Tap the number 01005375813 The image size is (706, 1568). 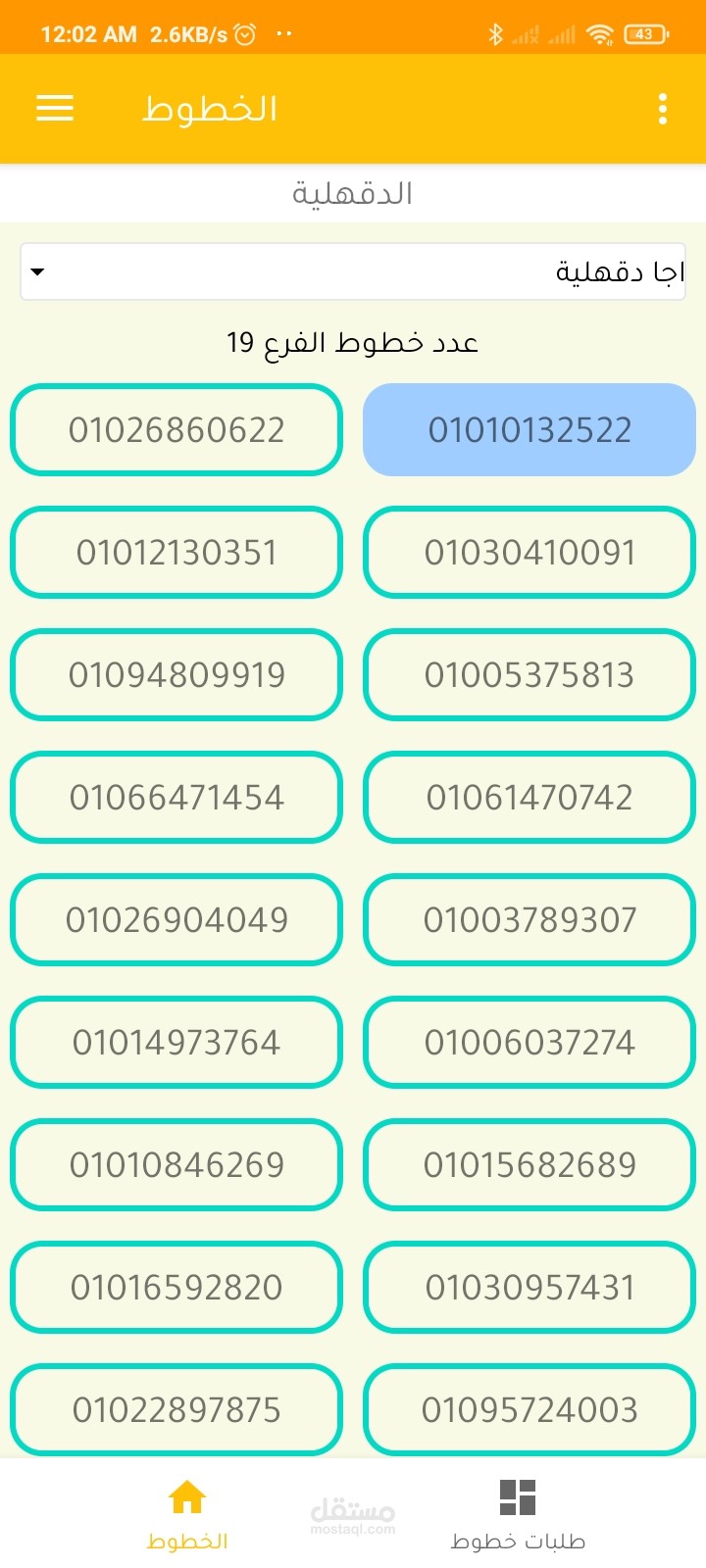[529, 674]
